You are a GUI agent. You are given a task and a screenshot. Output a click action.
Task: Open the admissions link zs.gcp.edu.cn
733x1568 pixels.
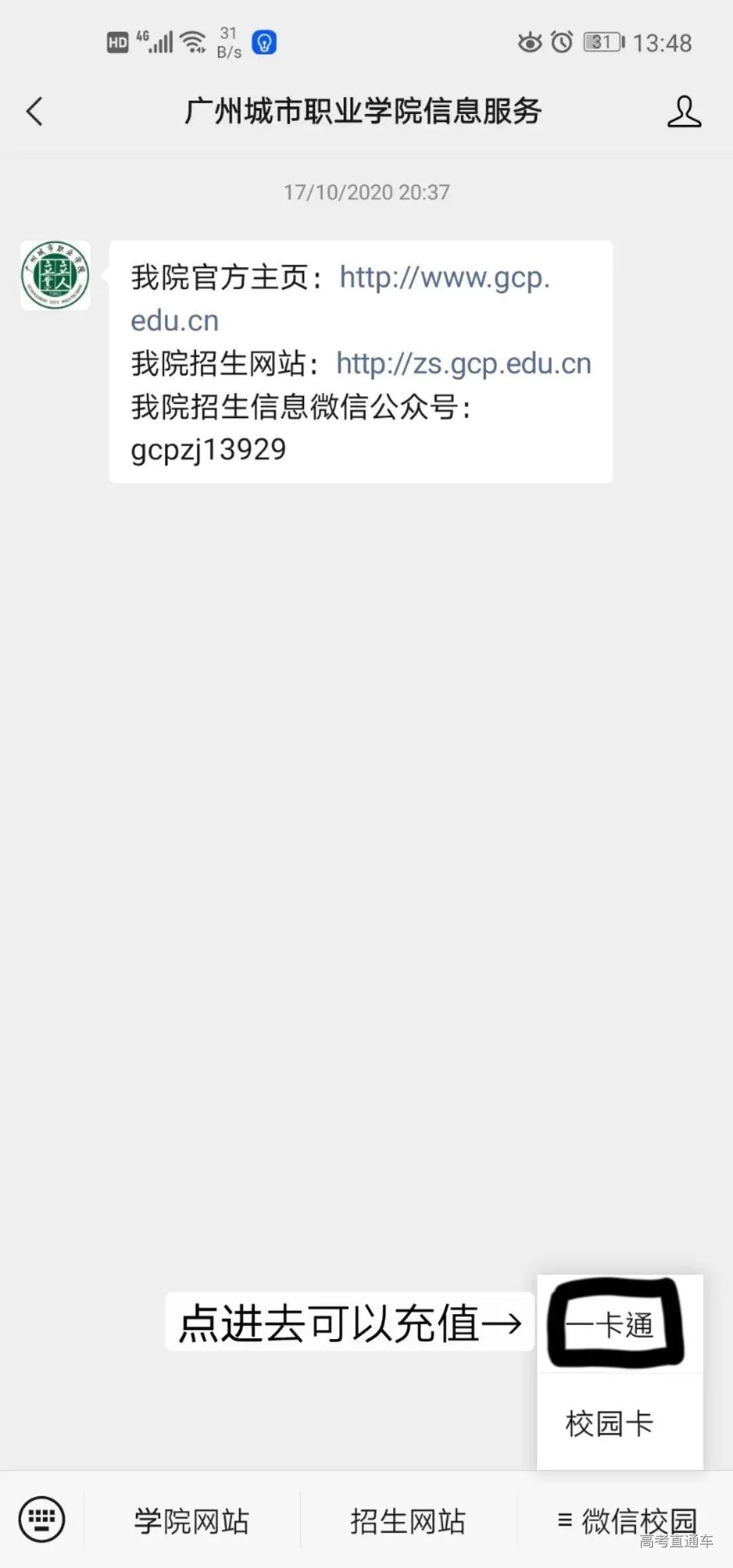[x=464, y=364]
